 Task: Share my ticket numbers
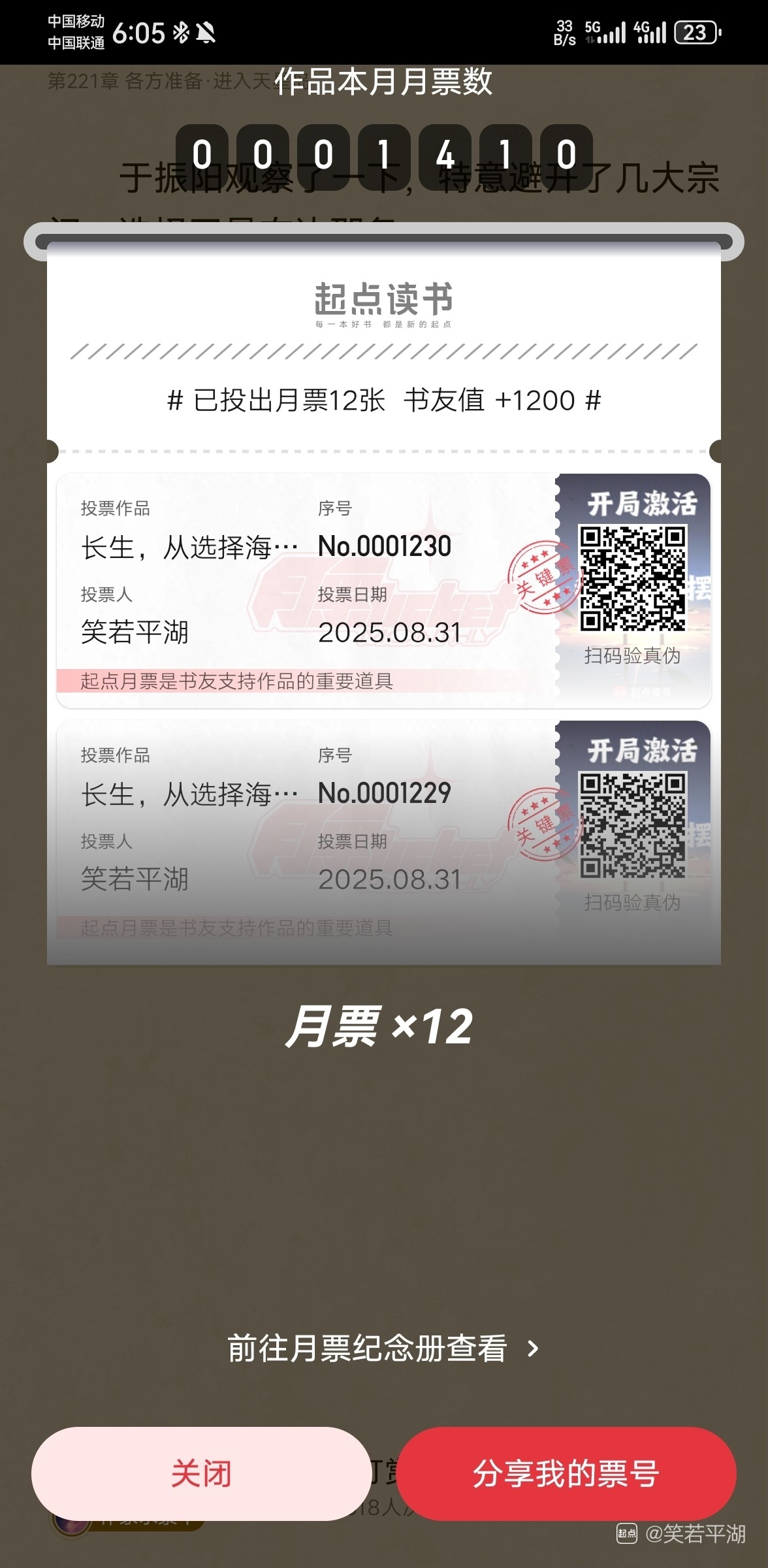pyautogui.click(x=566, y=1474)
